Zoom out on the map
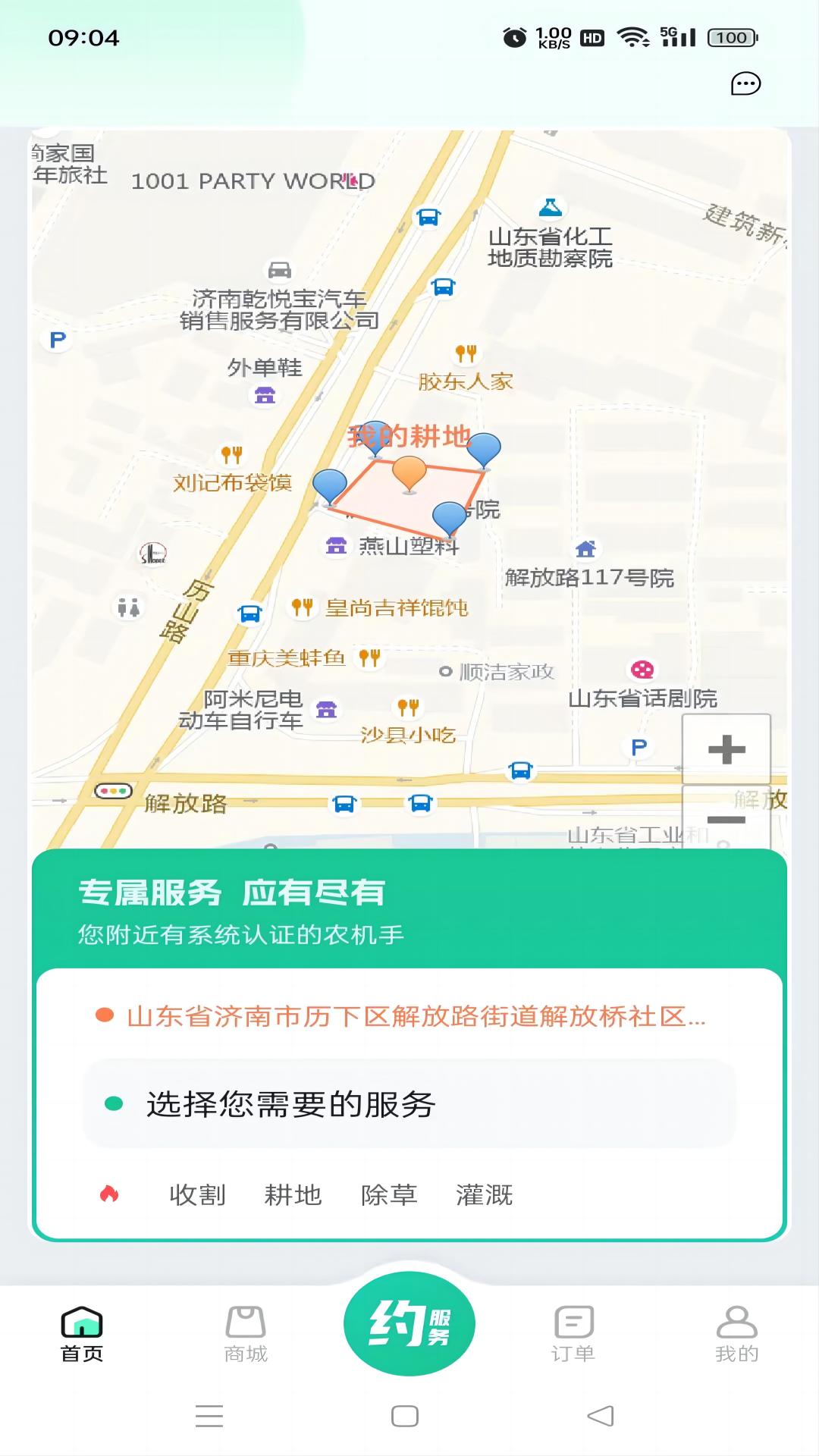This screenshot has width=819, height=1456. 726,821
